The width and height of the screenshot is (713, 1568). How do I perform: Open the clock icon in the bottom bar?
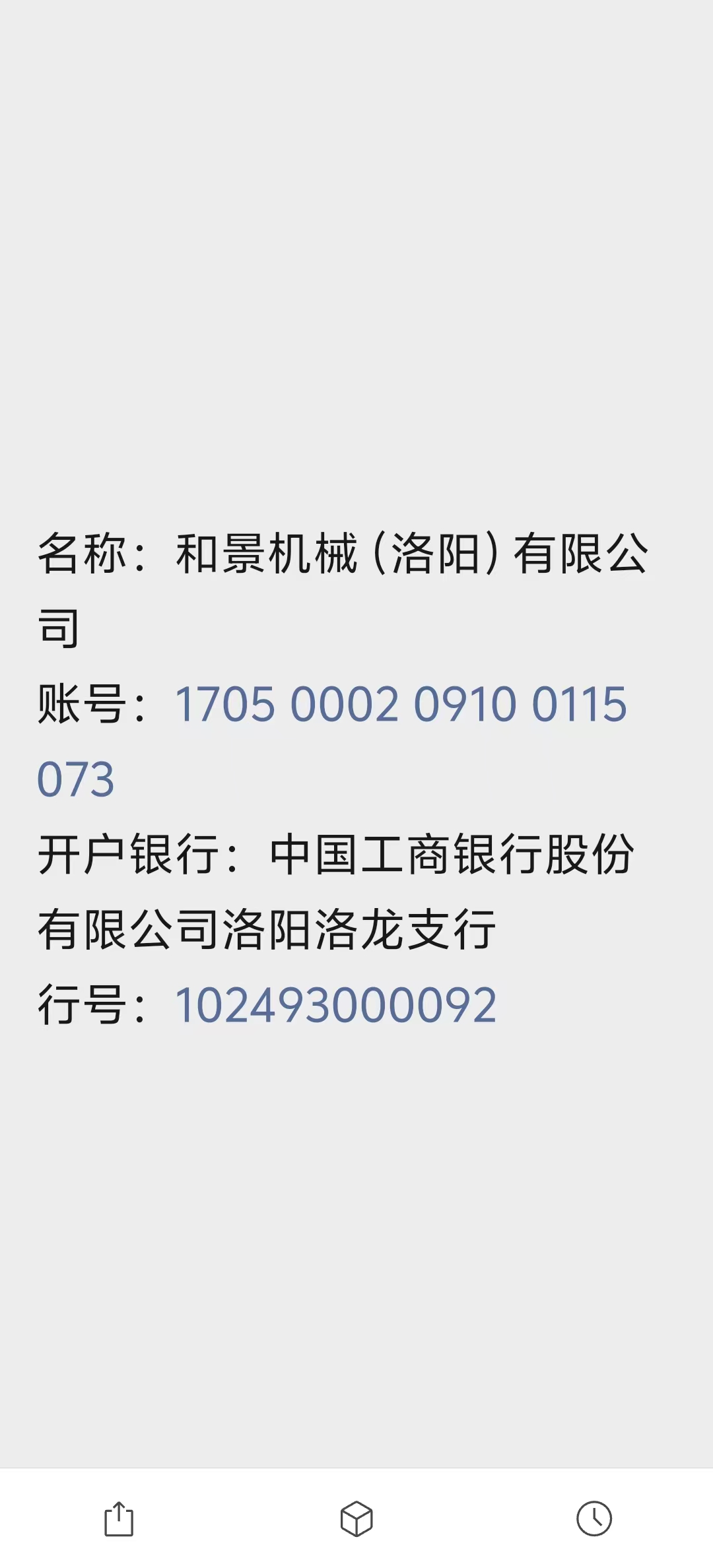tap(594, 1519)
